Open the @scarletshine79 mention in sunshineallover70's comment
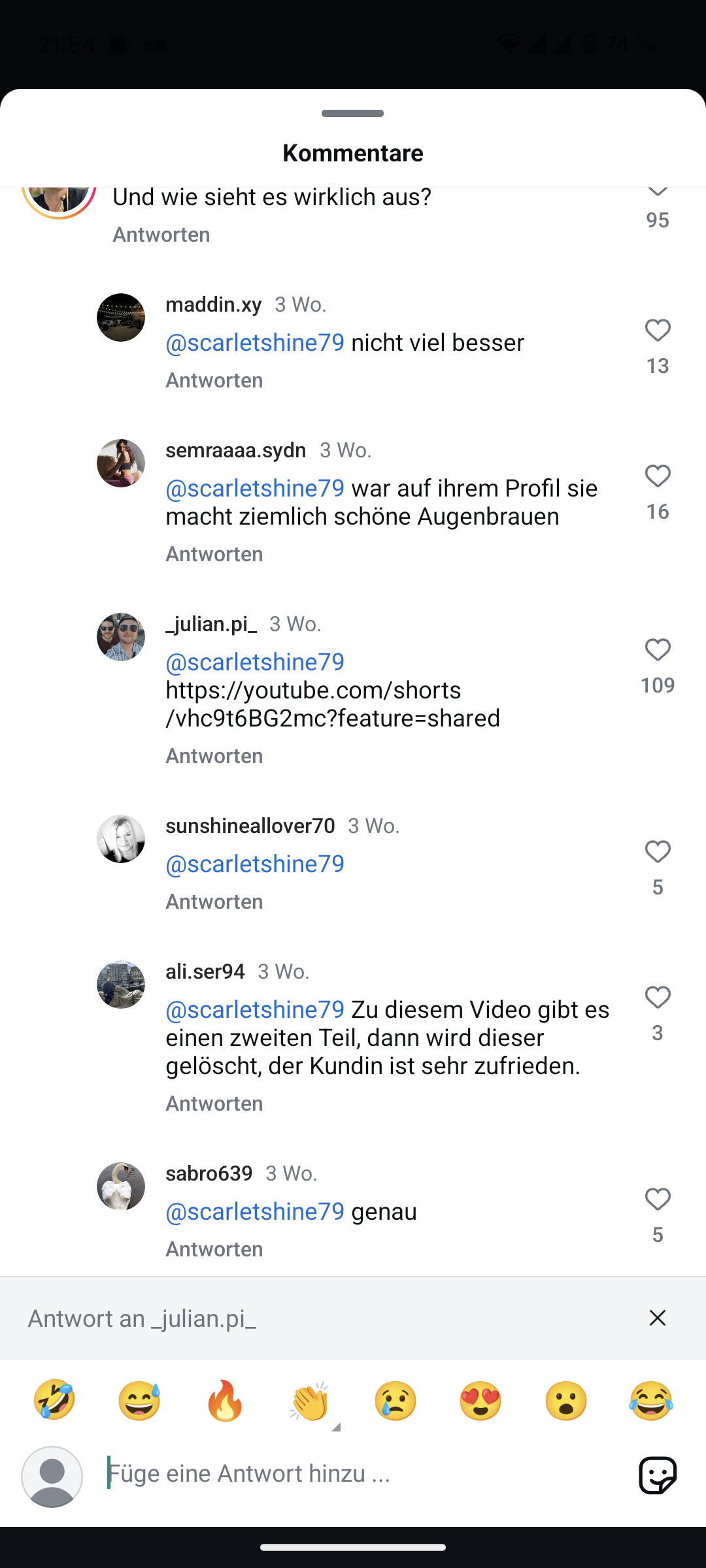 [255, 864]
